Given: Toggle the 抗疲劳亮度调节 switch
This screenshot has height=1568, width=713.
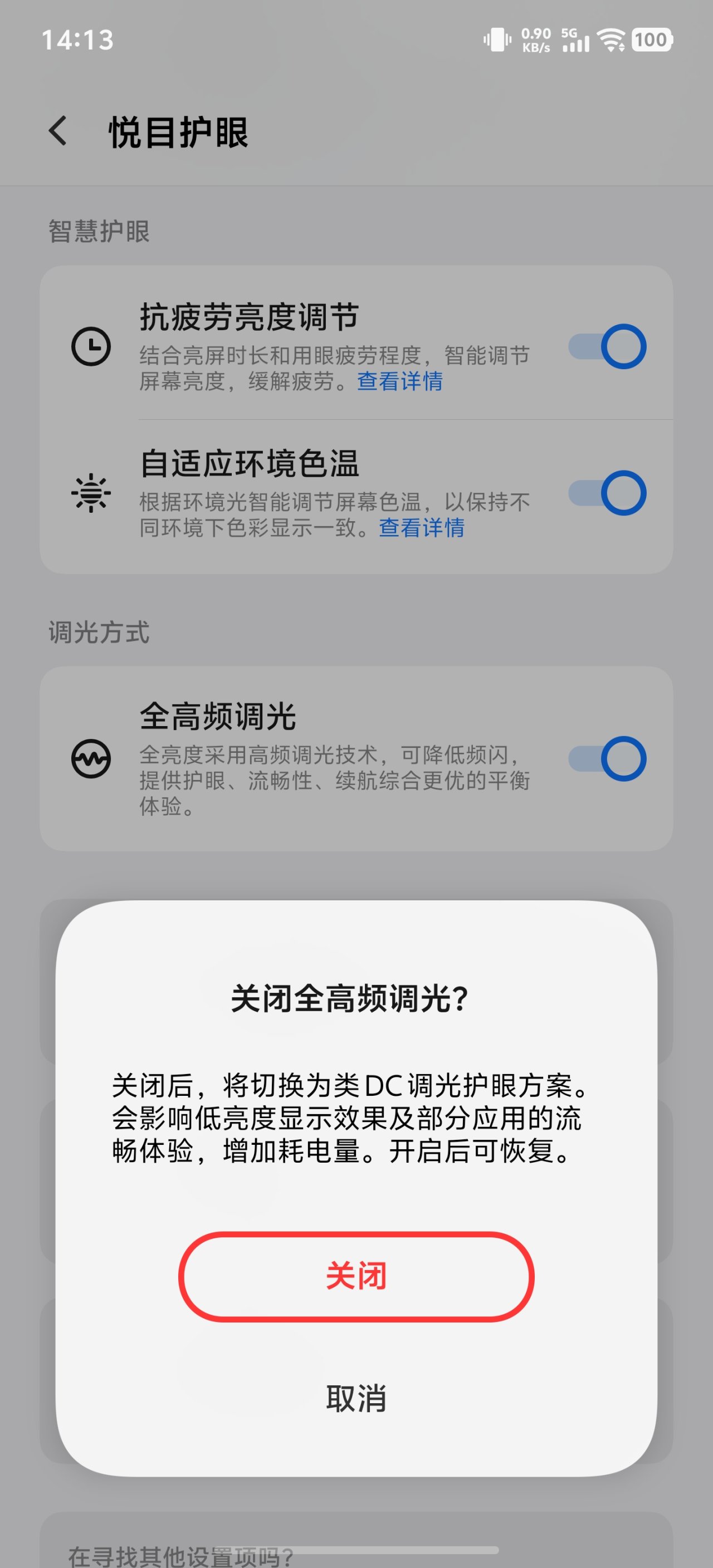Looking at the screenshot, I should tap(607, 347).
